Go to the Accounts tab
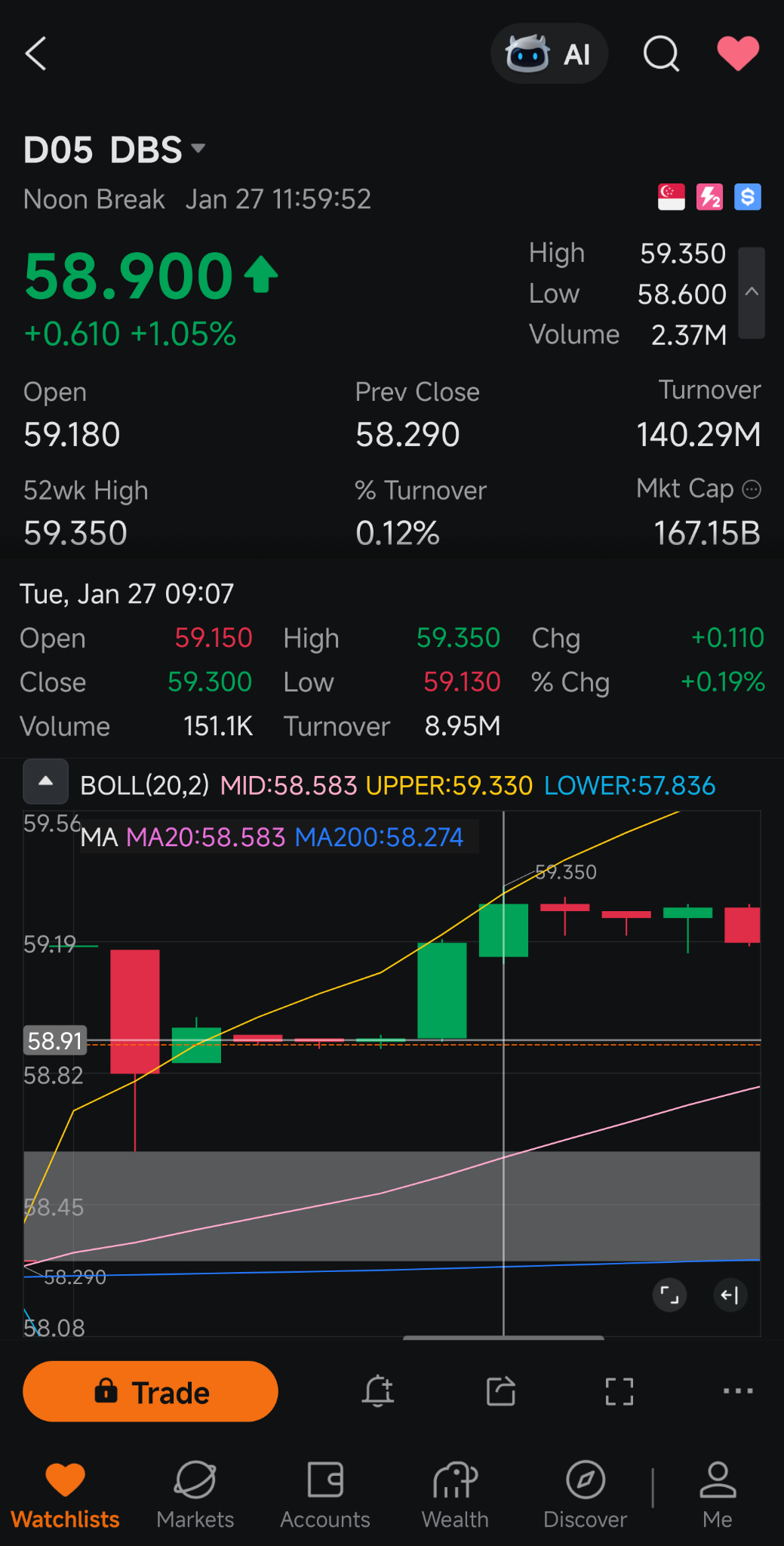 325,1494
